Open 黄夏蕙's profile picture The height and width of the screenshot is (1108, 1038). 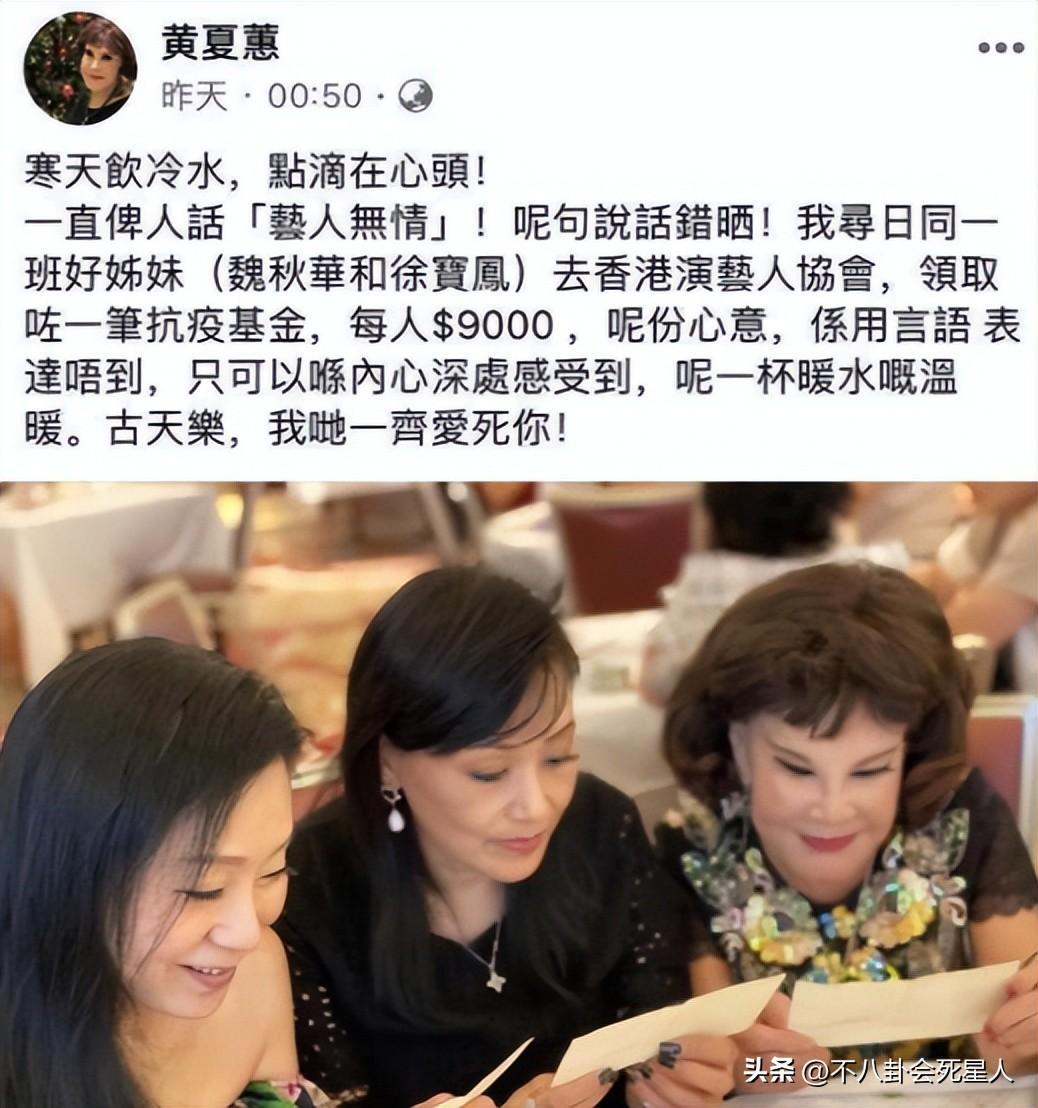tap(80, 68)
